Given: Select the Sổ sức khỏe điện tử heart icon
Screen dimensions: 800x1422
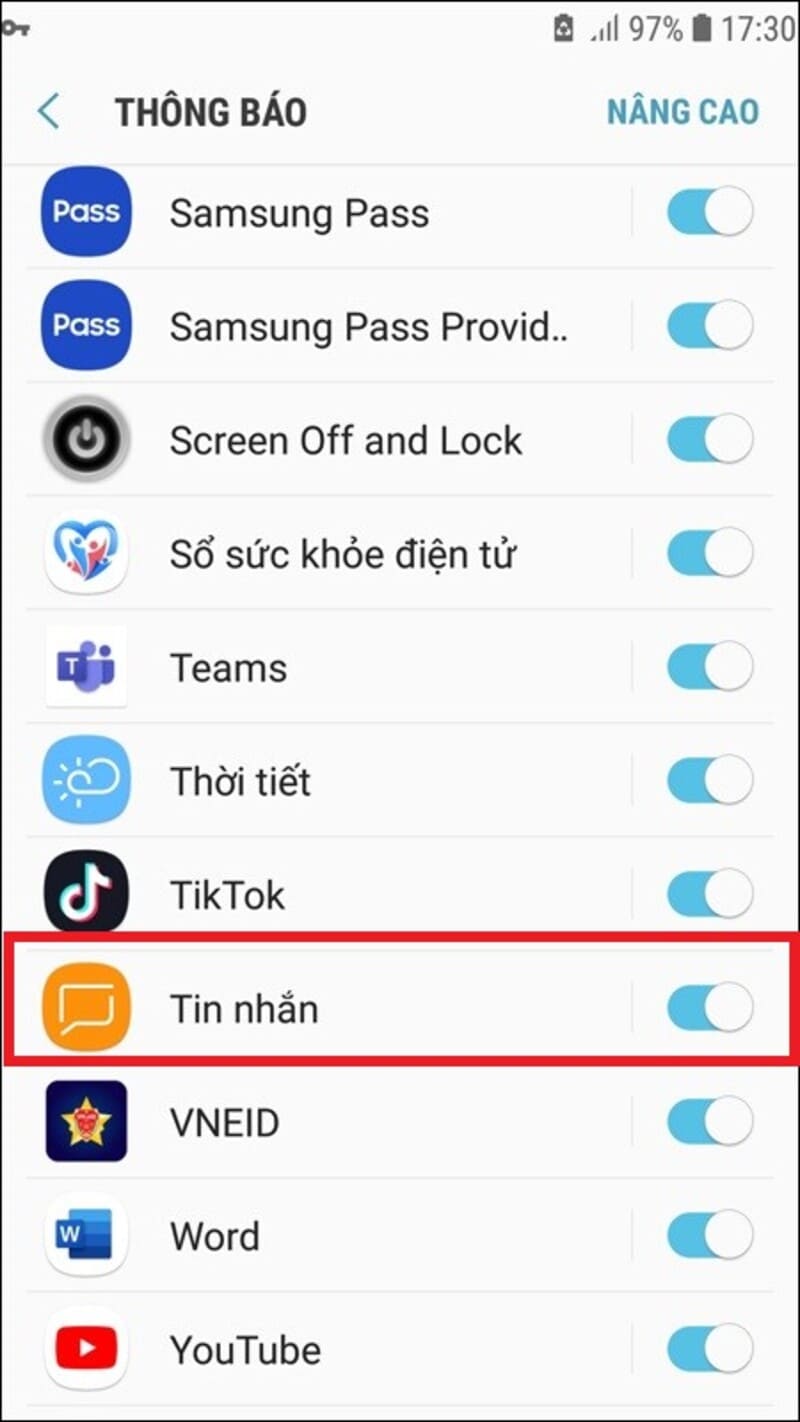Looking at the screenshot, I should [x=85, y=553].
